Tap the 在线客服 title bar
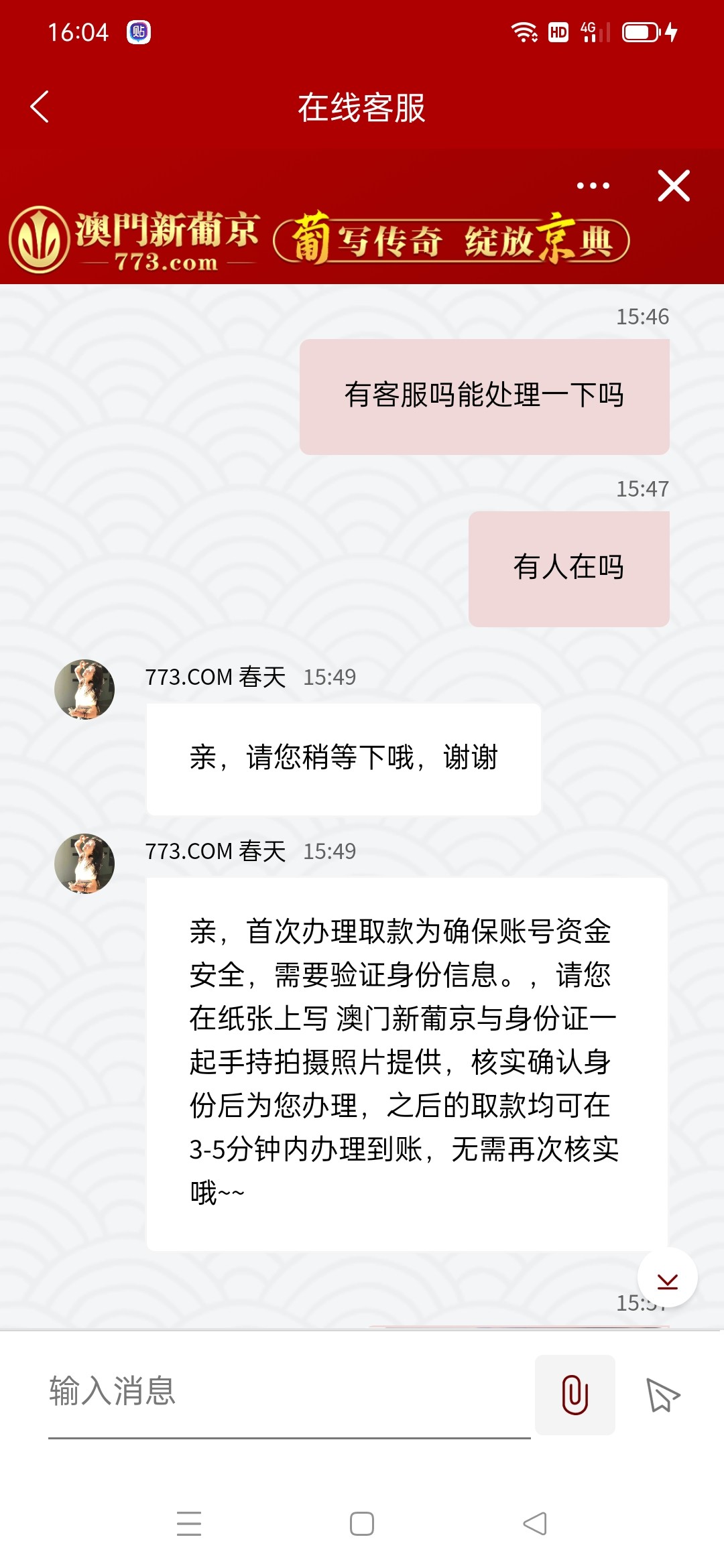724x1568 pixels. click(362, 107)
